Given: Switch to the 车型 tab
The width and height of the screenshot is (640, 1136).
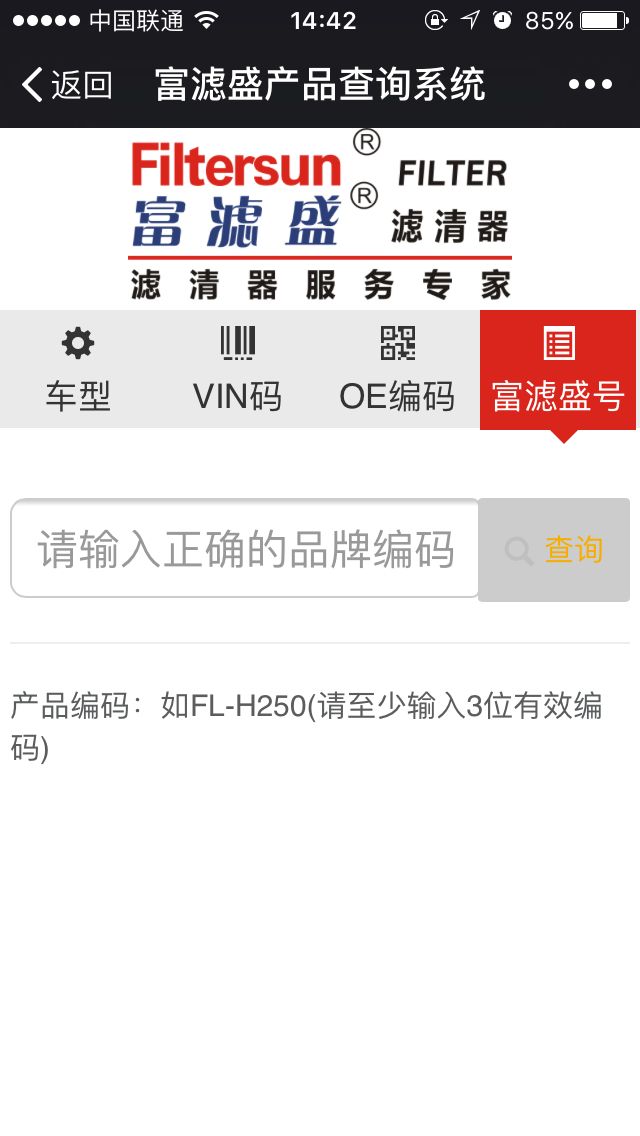Looking at the screenshot, I should [x=78, y=369].
